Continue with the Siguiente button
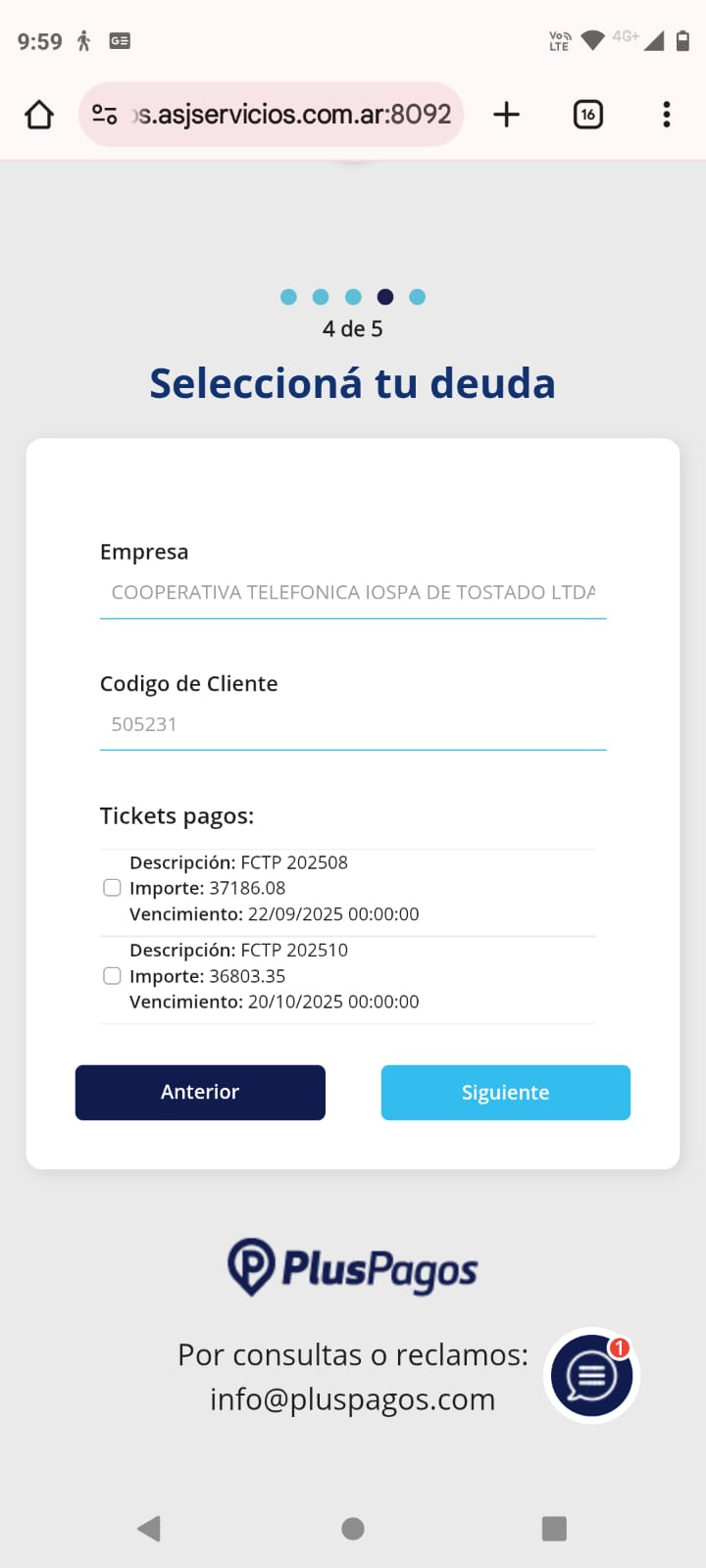The width and height of the screenshot is (706, 1568). coord(505,1092)
